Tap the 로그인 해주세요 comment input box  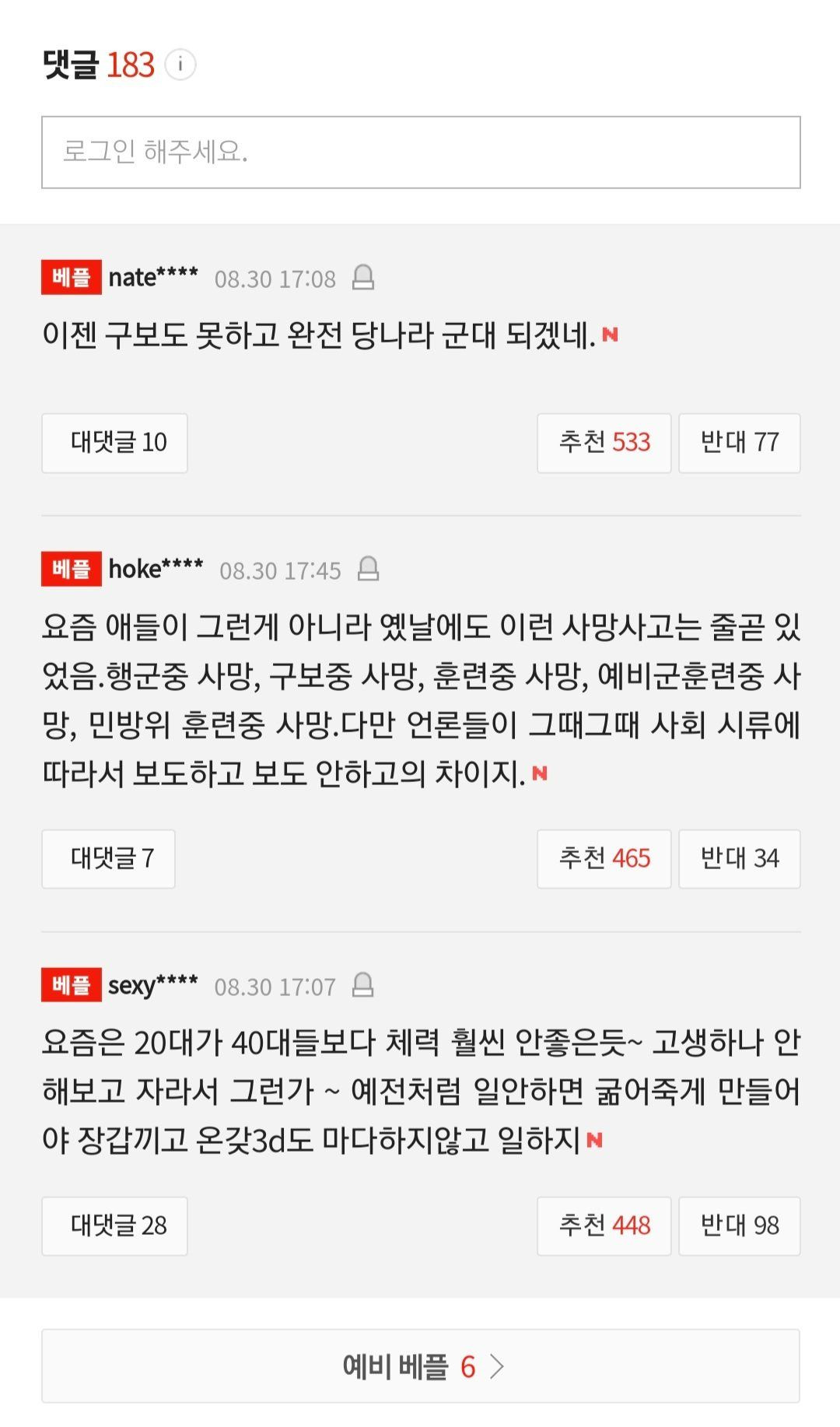[x=421, y=153]
